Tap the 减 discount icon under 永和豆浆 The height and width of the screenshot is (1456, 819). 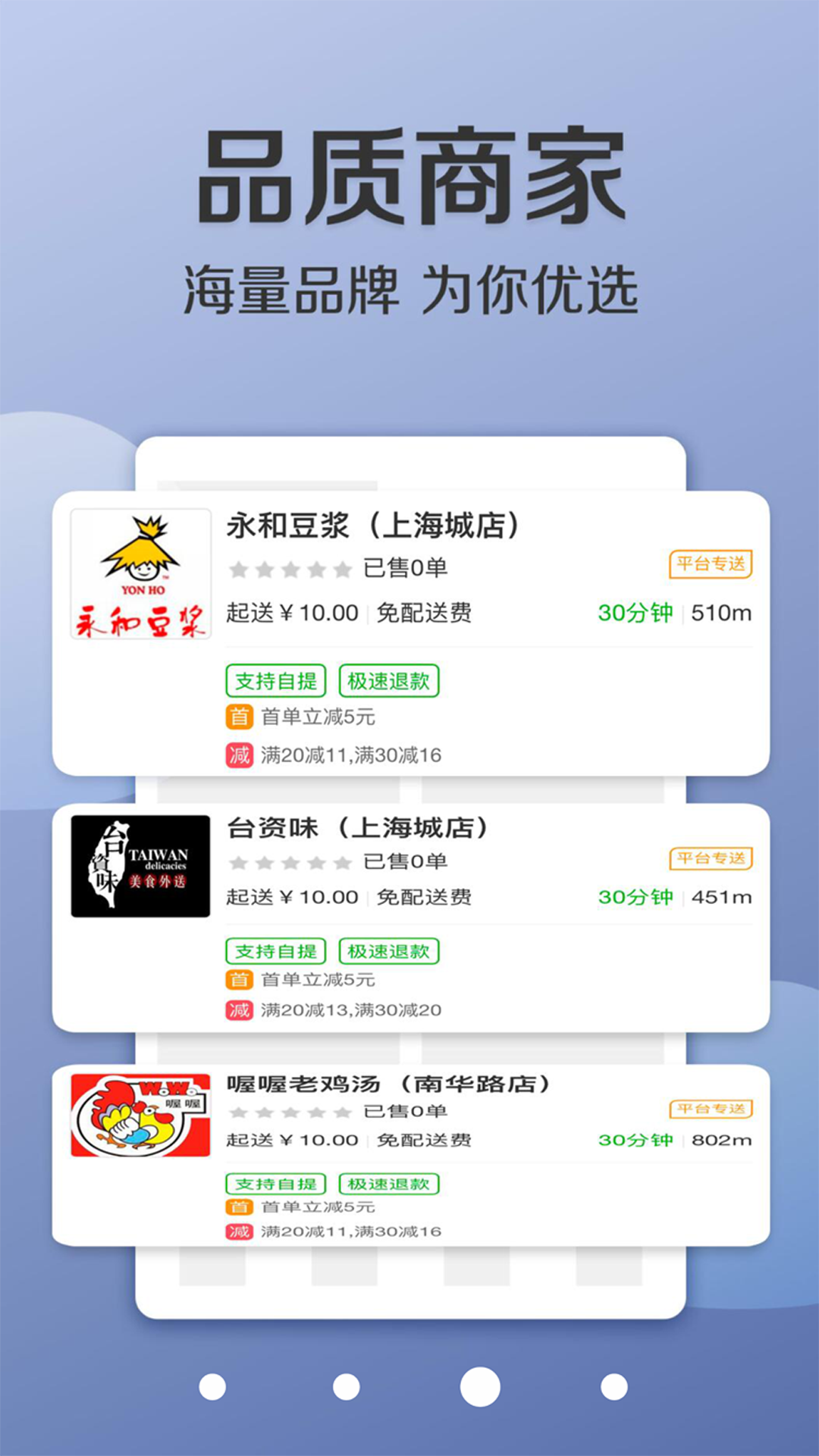238,755
